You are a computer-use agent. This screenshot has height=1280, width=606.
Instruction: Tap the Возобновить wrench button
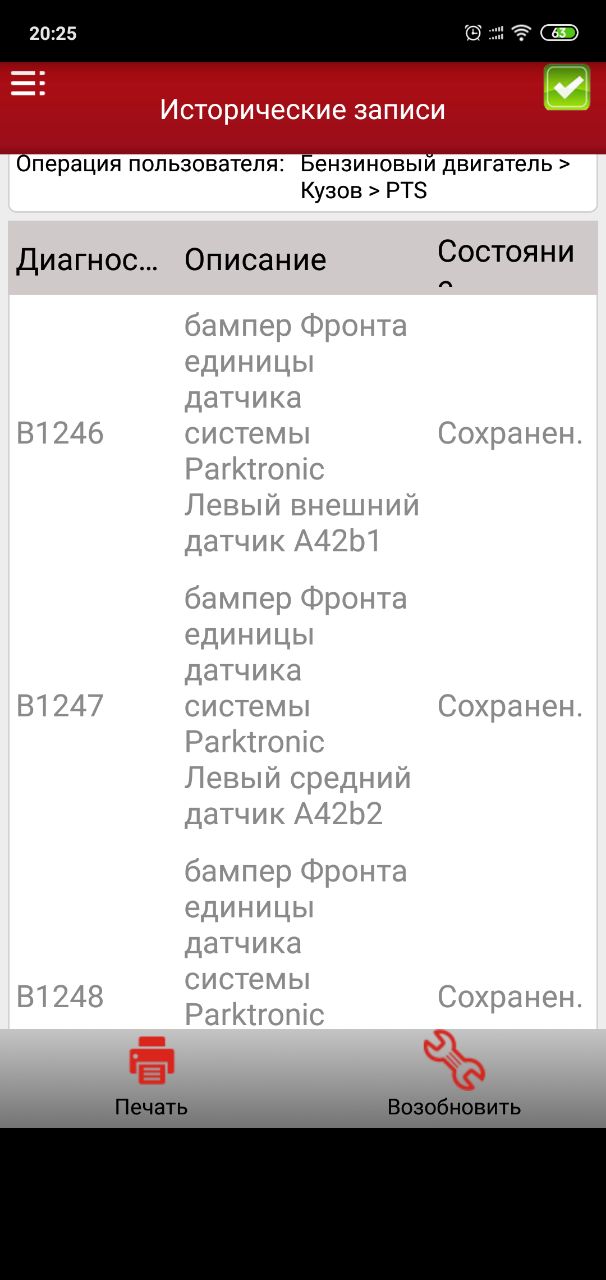point(454,1077)
